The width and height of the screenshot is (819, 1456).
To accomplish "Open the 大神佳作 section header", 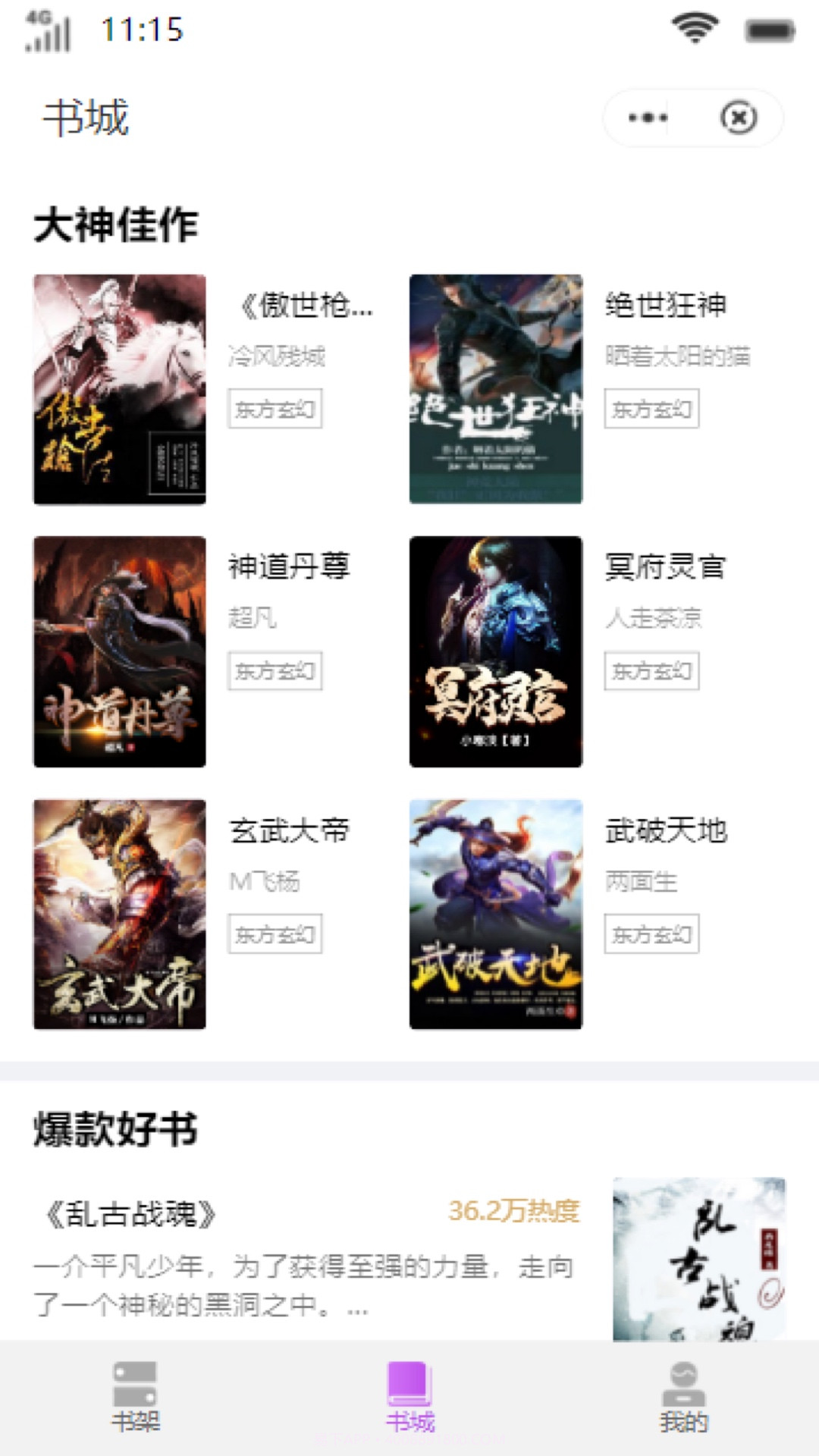I will click(x=118, y=225).
